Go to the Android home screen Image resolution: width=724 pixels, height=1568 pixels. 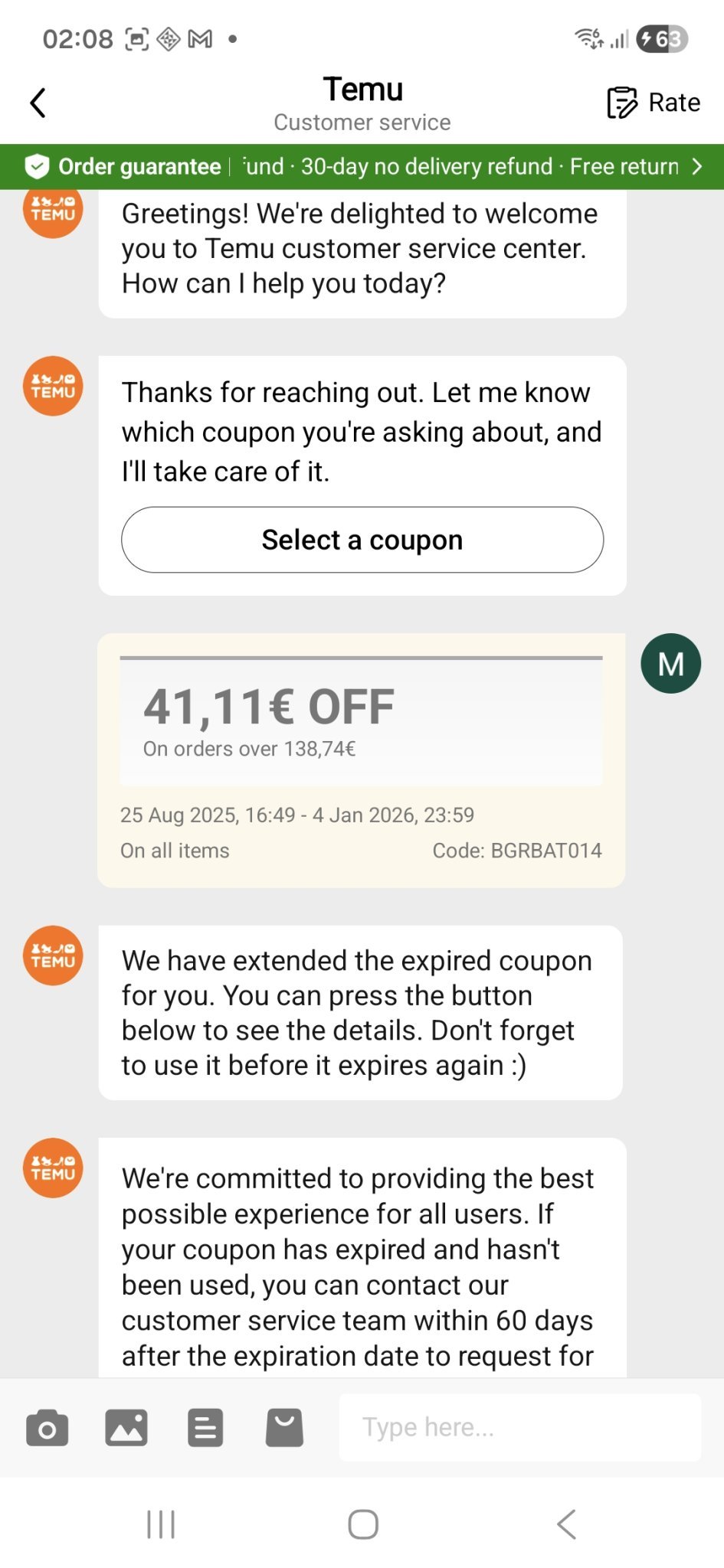362,1524
